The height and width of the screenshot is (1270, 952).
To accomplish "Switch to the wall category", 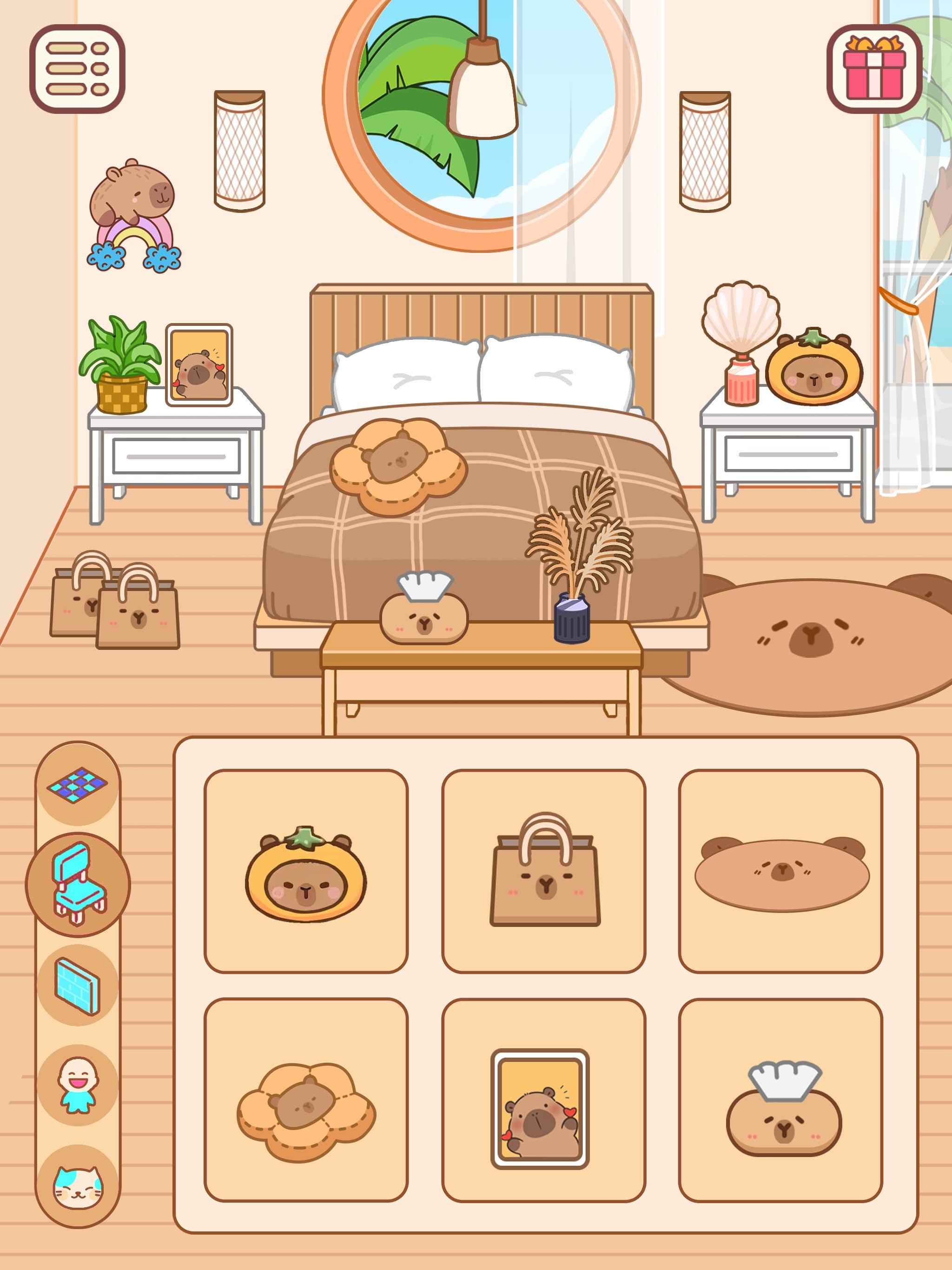I will tap(78, 985).
